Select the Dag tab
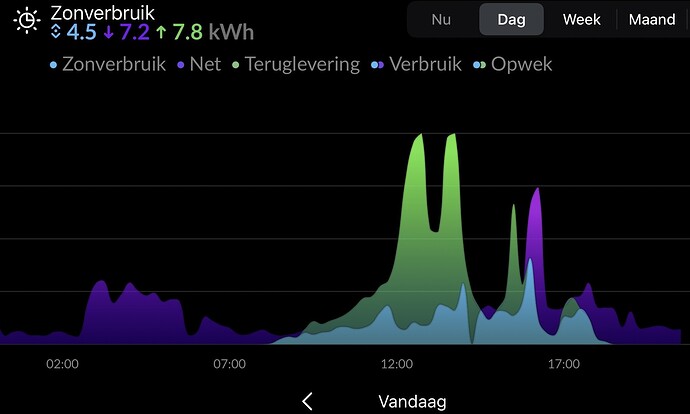 point(511,19)
